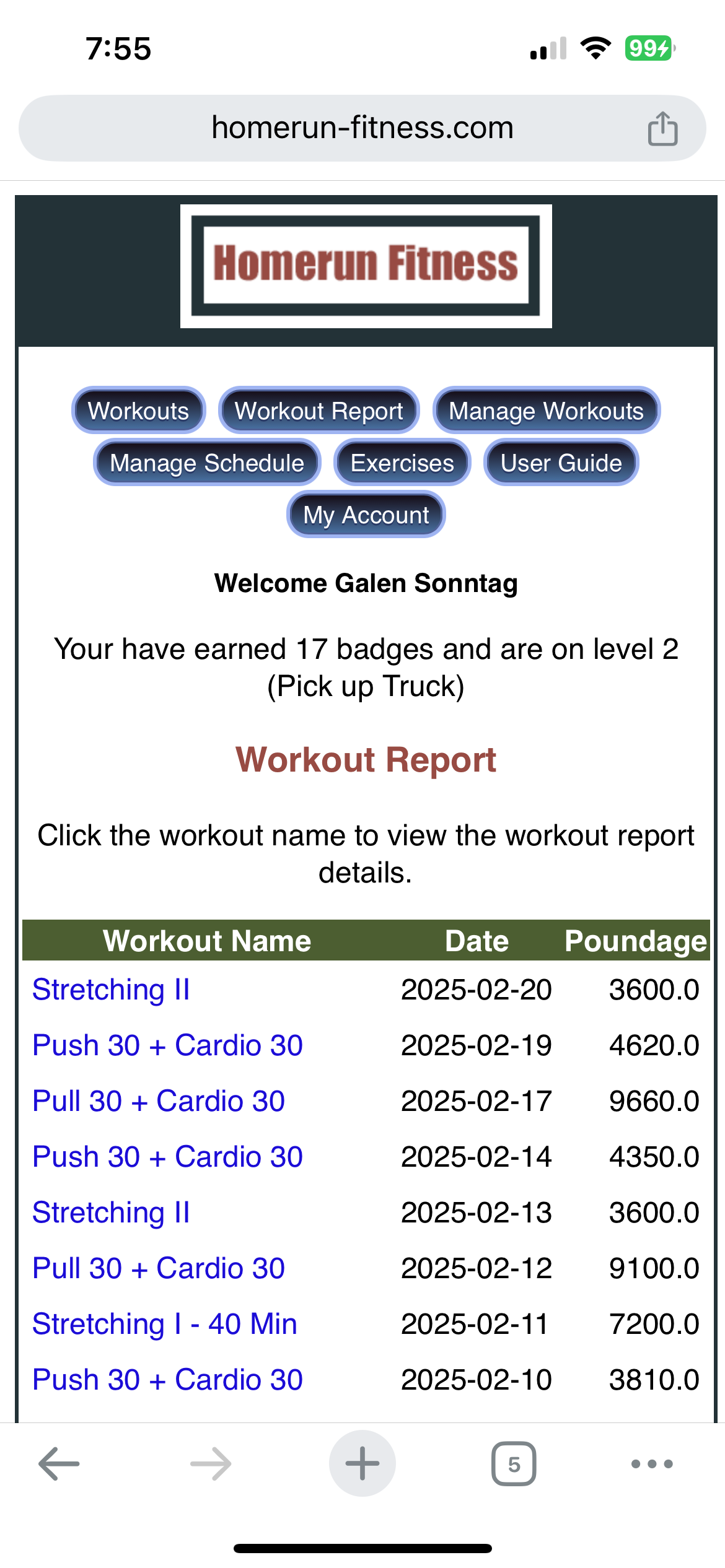View Push 30 + Cardio 30 from 2025-02-10
The height and width of the screenshot is (1568, 725).
(167, 1380)
